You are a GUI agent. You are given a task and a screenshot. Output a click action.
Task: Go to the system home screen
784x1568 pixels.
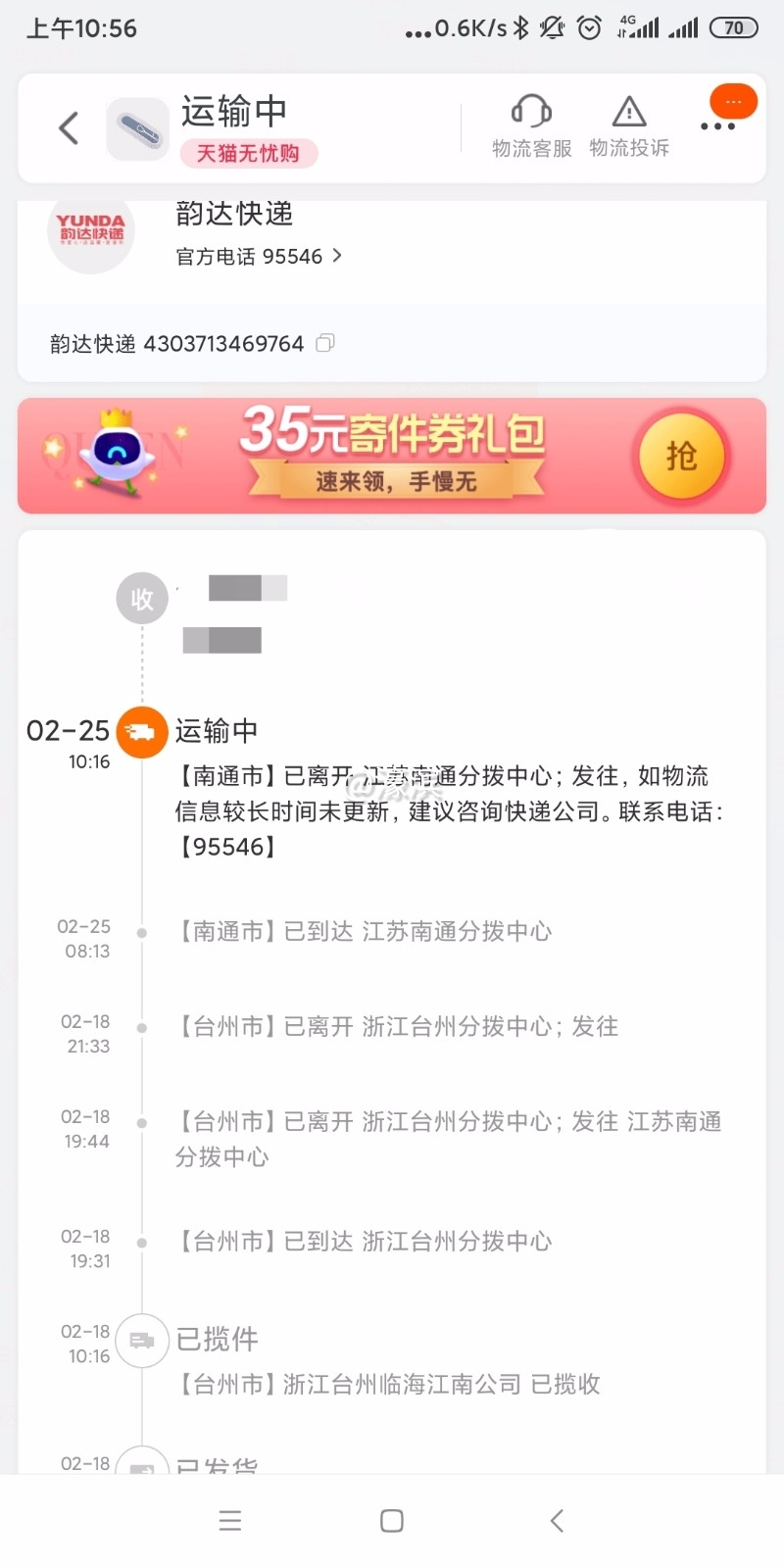[392, 1520]
